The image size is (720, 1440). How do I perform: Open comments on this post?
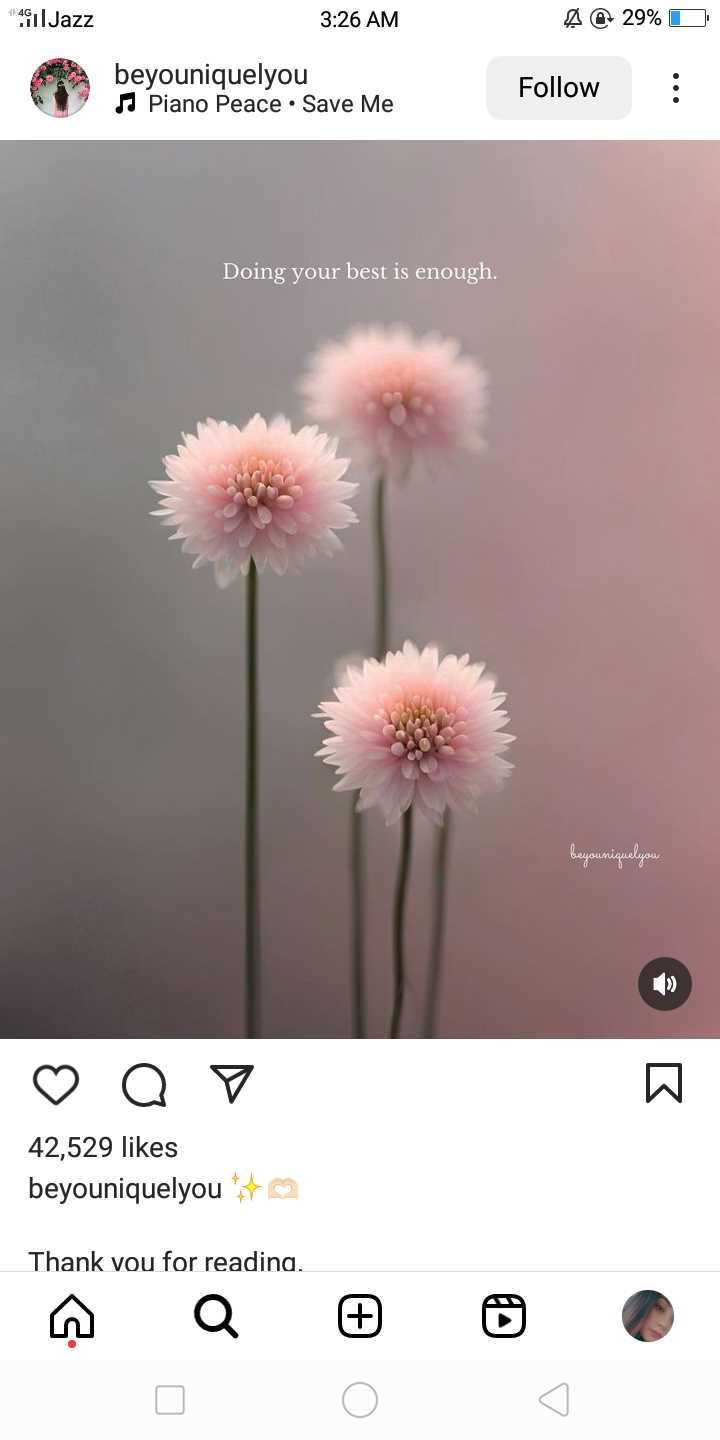144,1084
